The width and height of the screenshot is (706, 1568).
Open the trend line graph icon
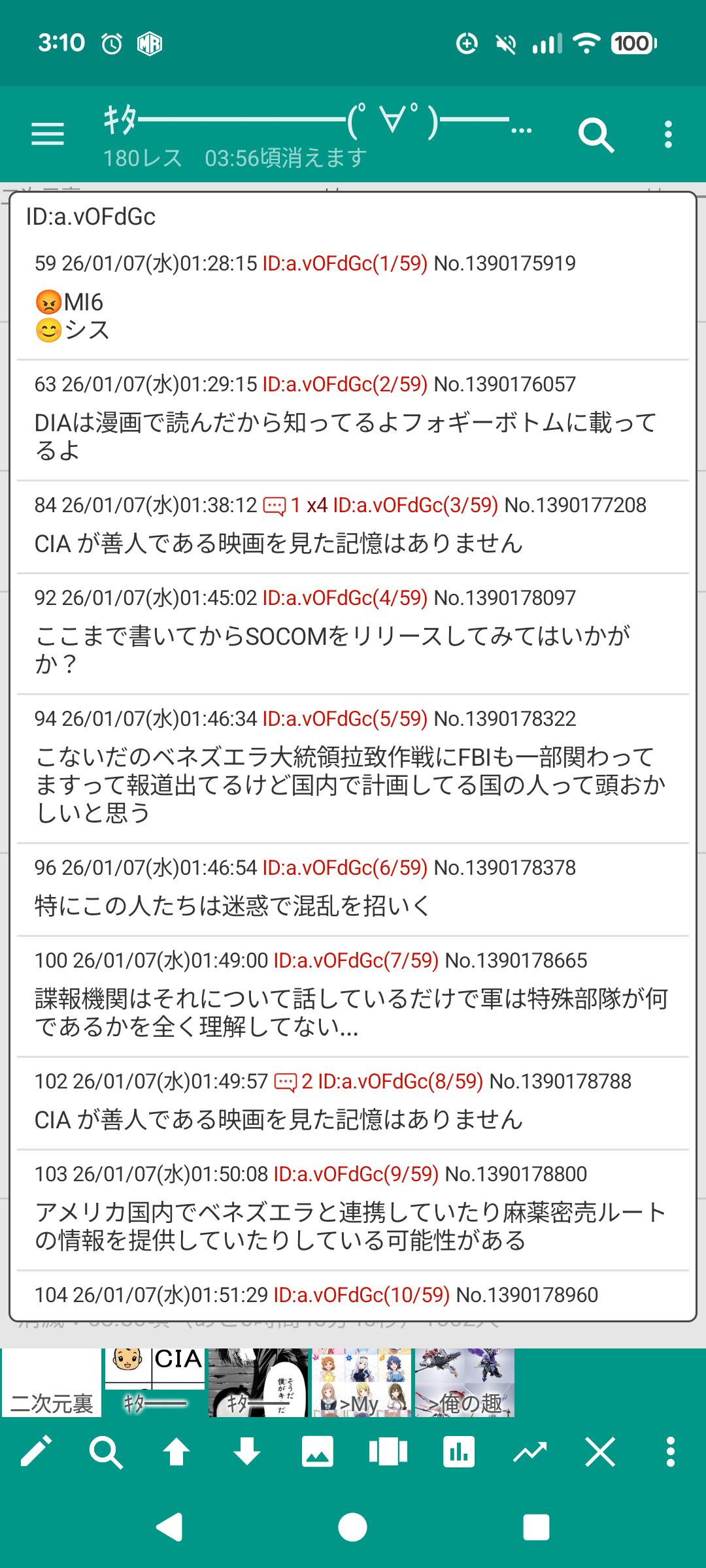tap(529, 1453)
